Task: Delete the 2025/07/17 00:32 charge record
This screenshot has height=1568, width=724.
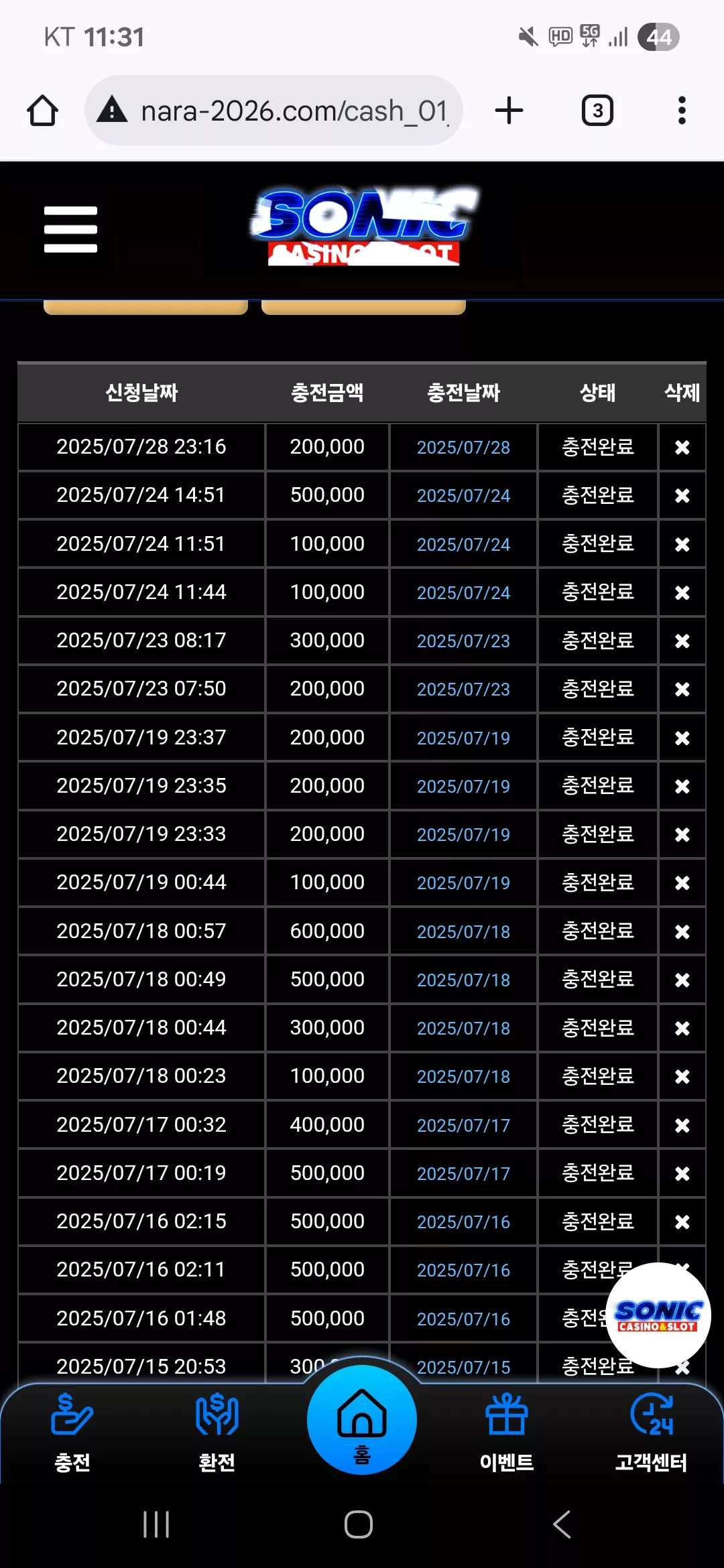Action: [x=682, y=1125]
